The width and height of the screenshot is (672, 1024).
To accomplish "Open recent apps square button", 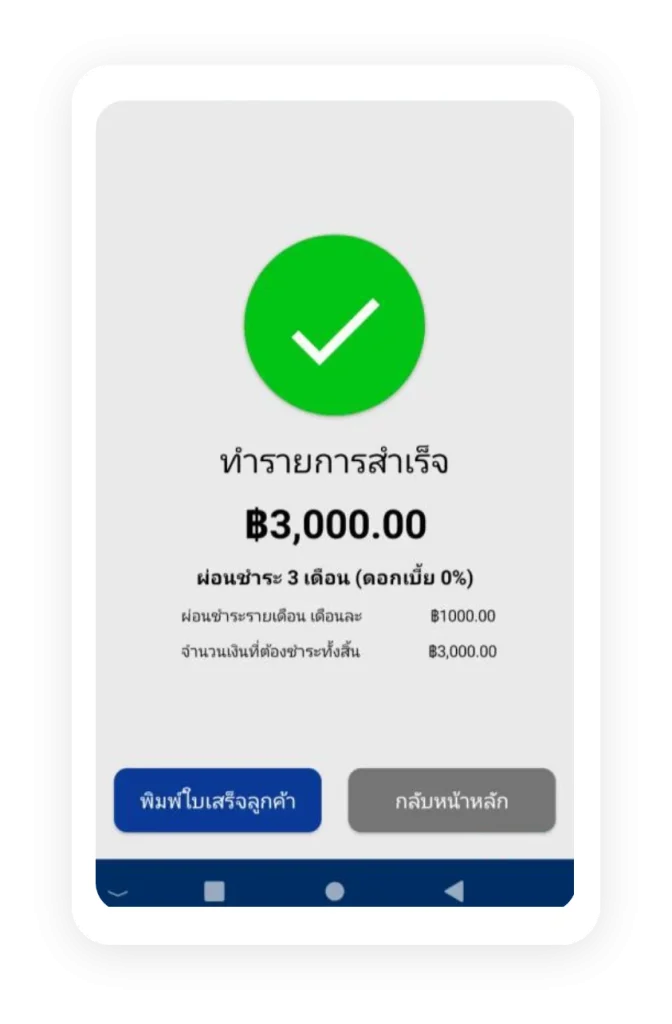I will click(214, 891).
